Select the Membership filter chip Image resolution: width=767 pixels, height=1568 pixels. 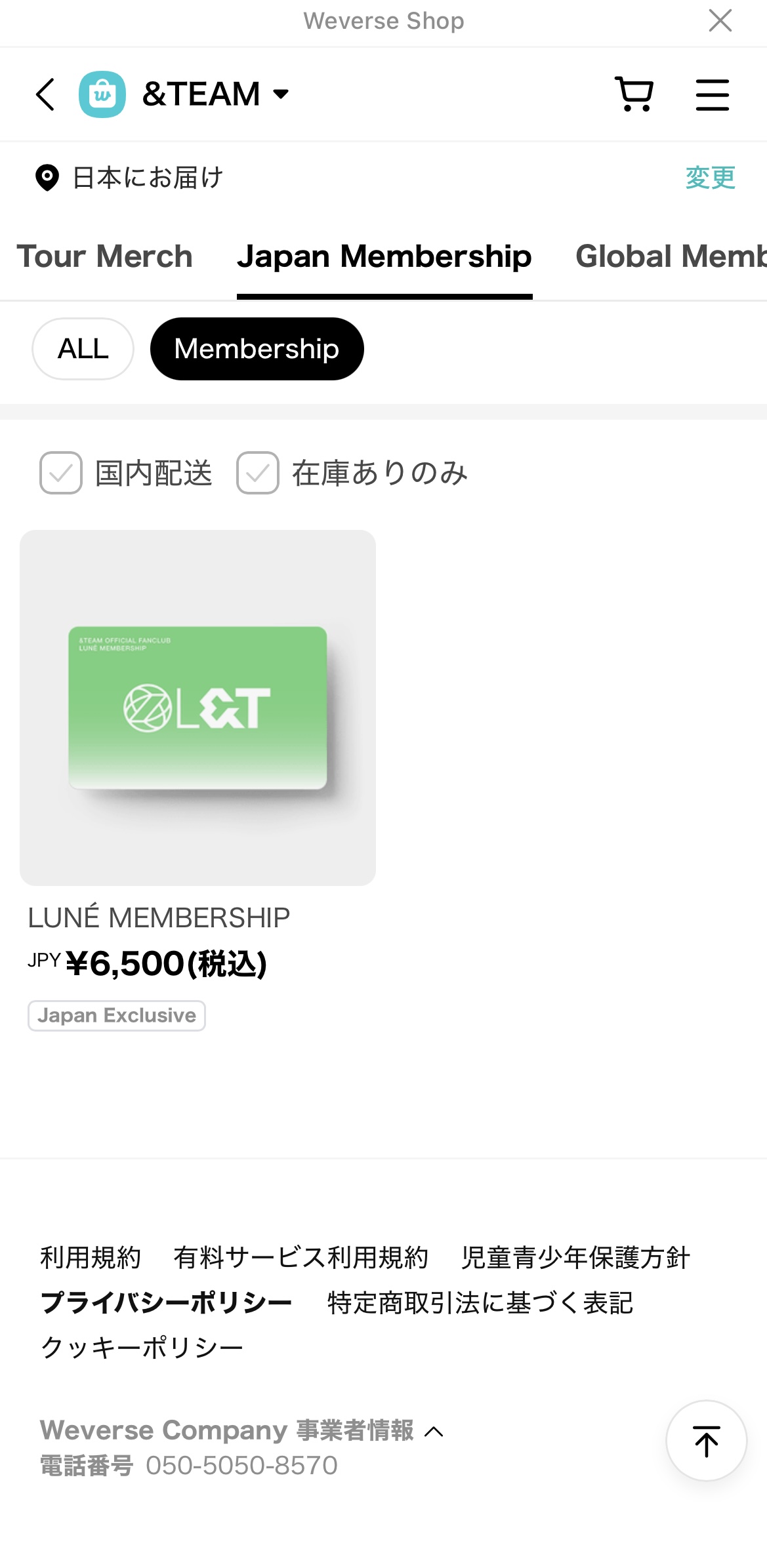coord(257,349)
